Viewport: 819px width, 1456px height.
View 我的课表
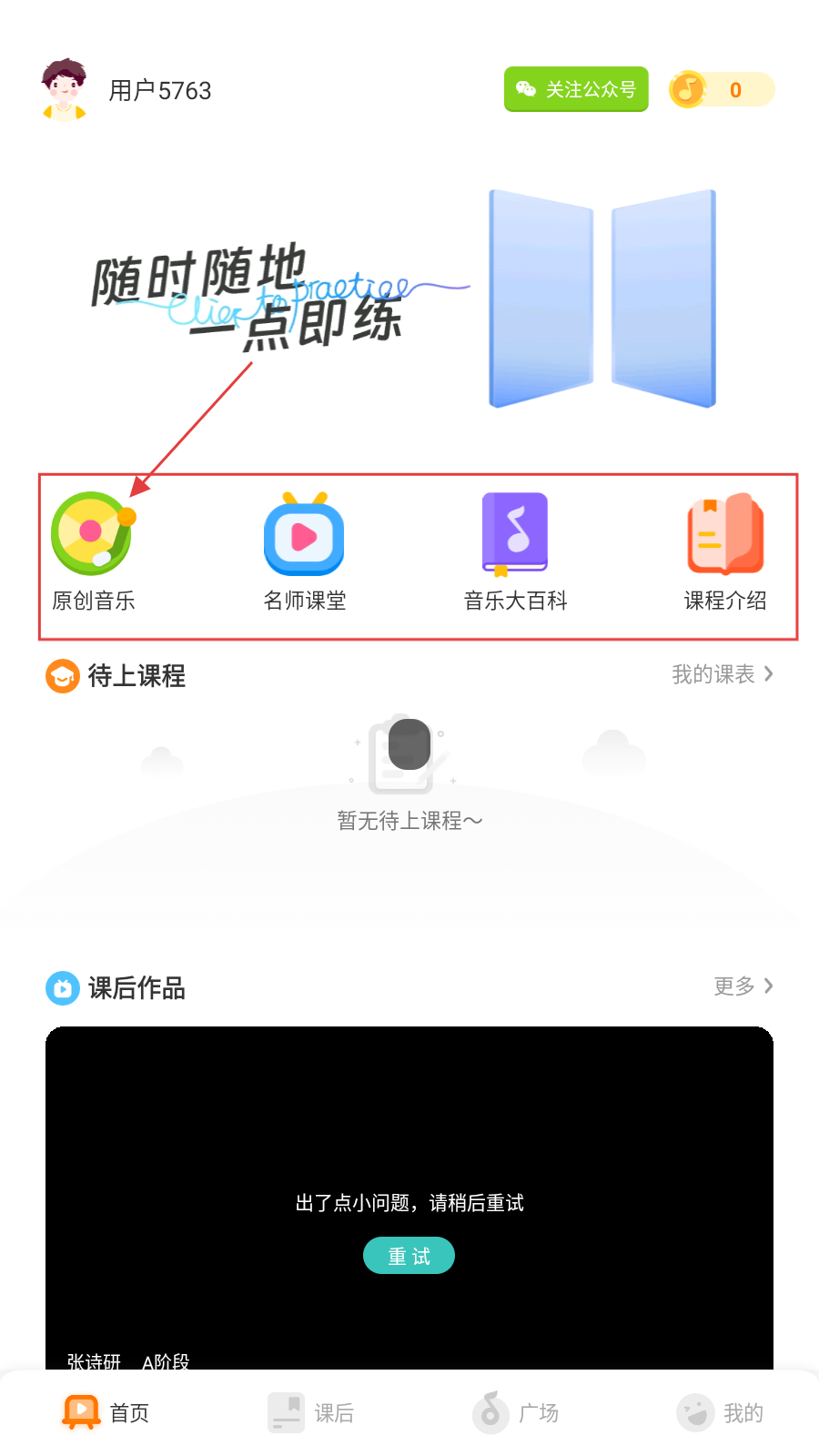pyautogui.click(x=723, y=674)
